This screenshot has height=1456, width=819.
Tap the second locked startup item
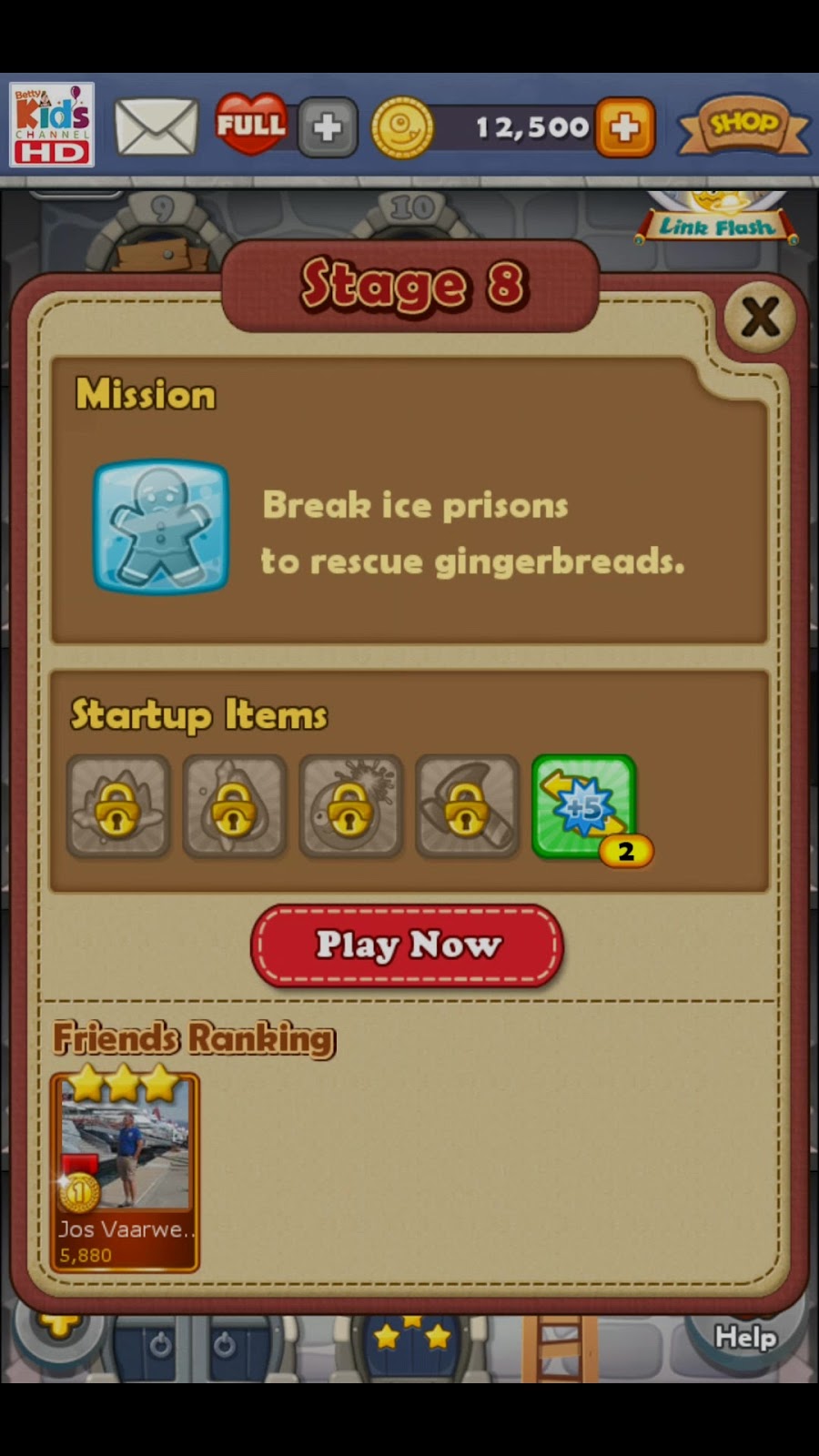pyautogui.click(x=235, y=806)
